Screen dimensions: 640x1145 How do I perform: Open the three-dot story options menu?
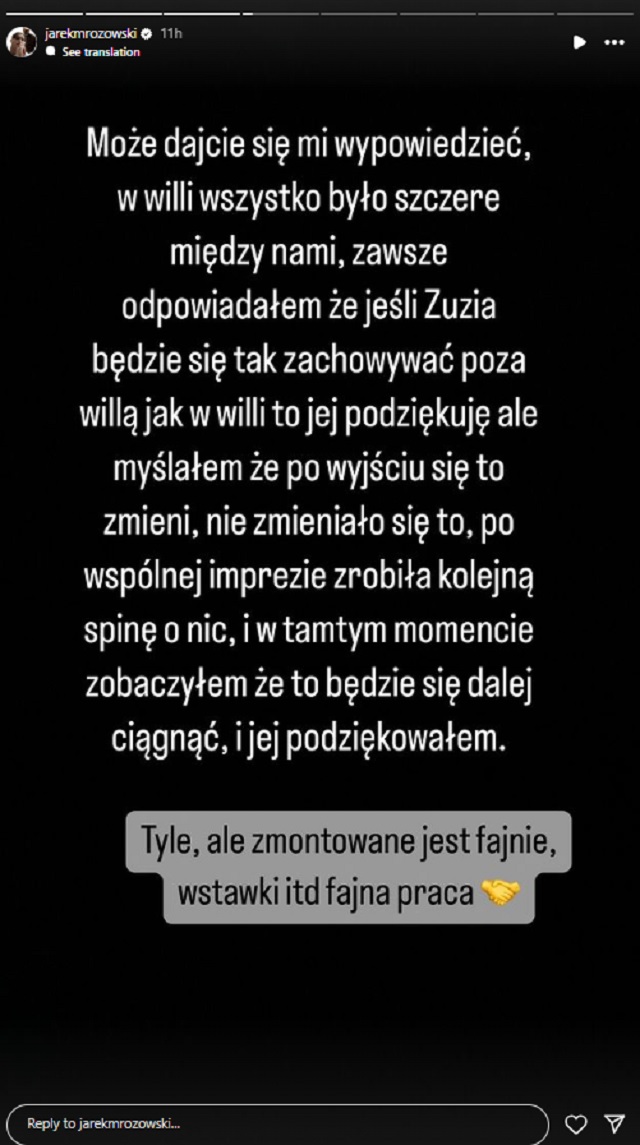[x=613, y=43]
